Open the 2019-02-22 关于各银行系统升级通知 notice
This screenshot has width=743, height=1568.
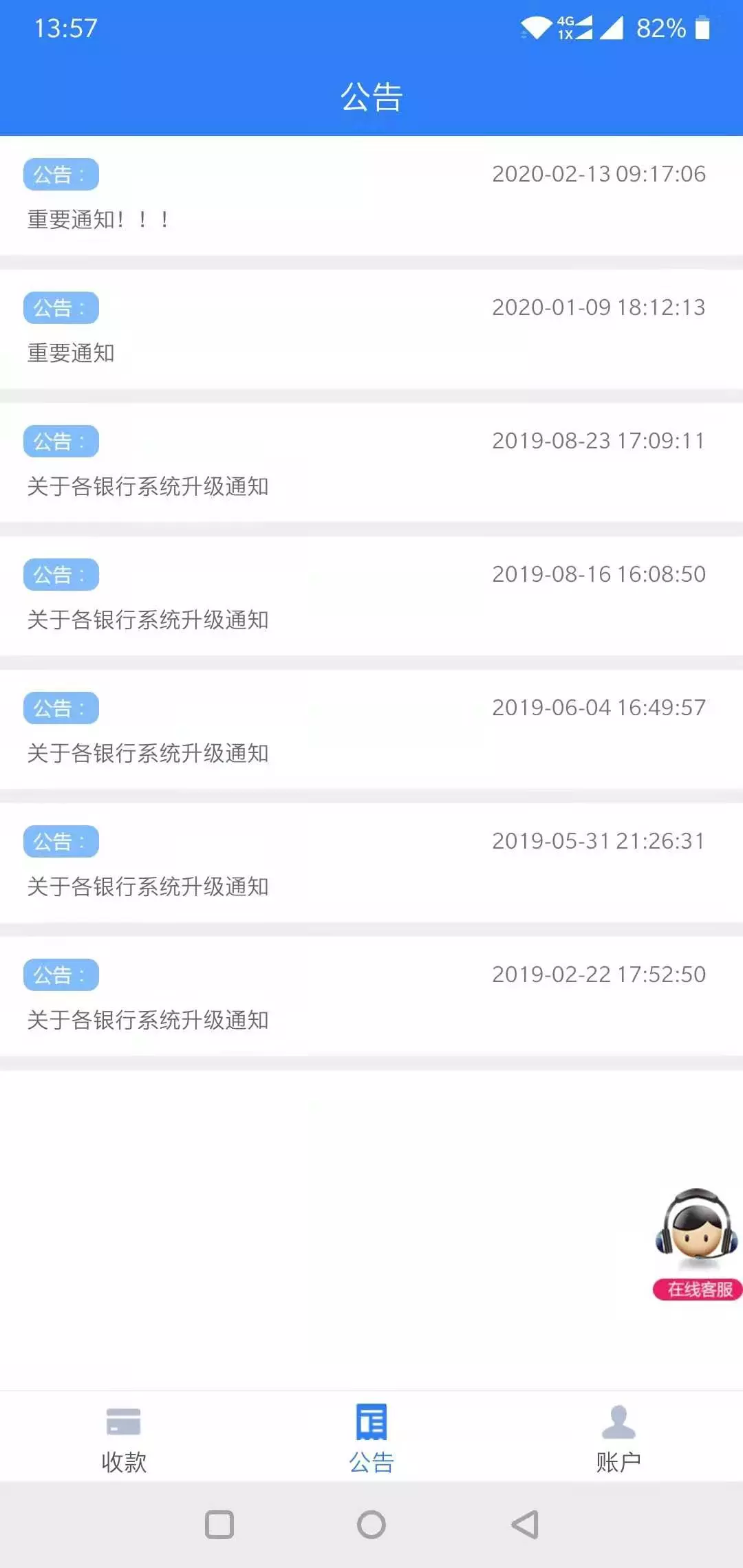tap(371, 997)
